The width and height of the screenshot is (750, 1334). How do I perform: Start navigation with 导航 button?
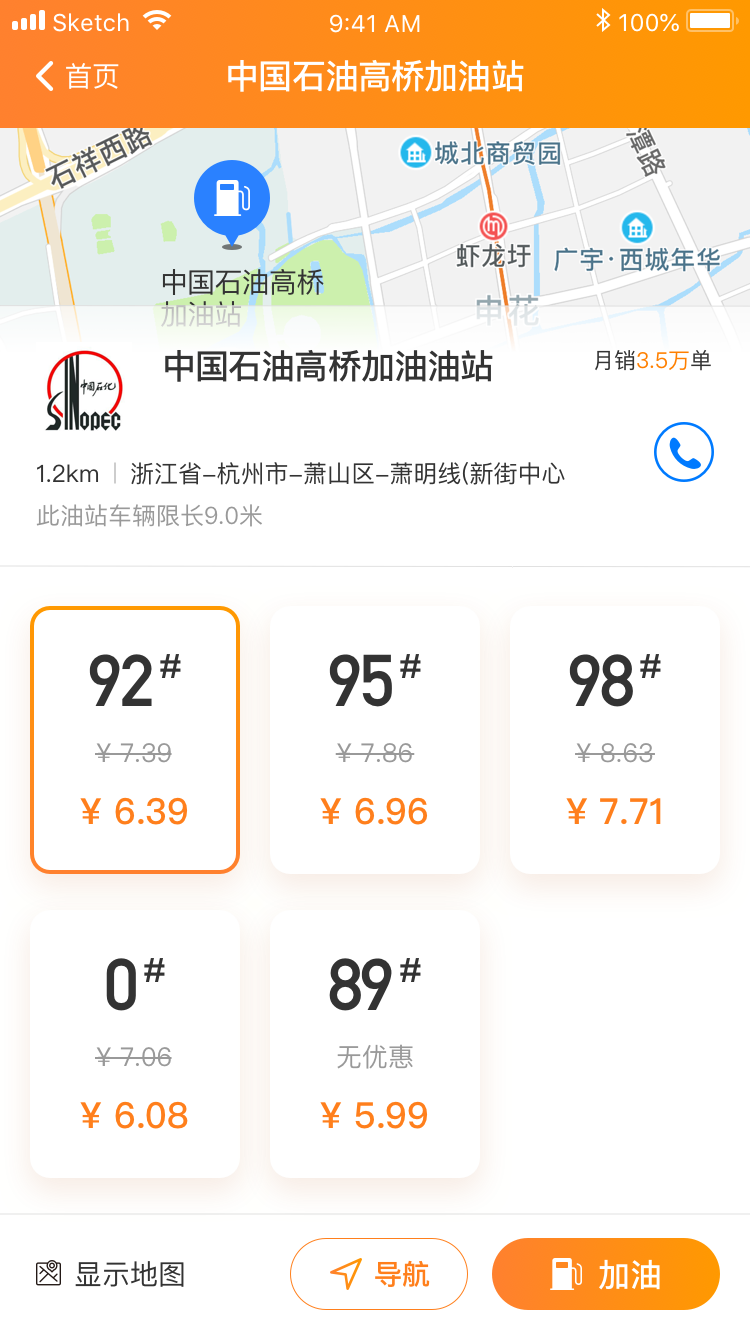click(379, 1274)
